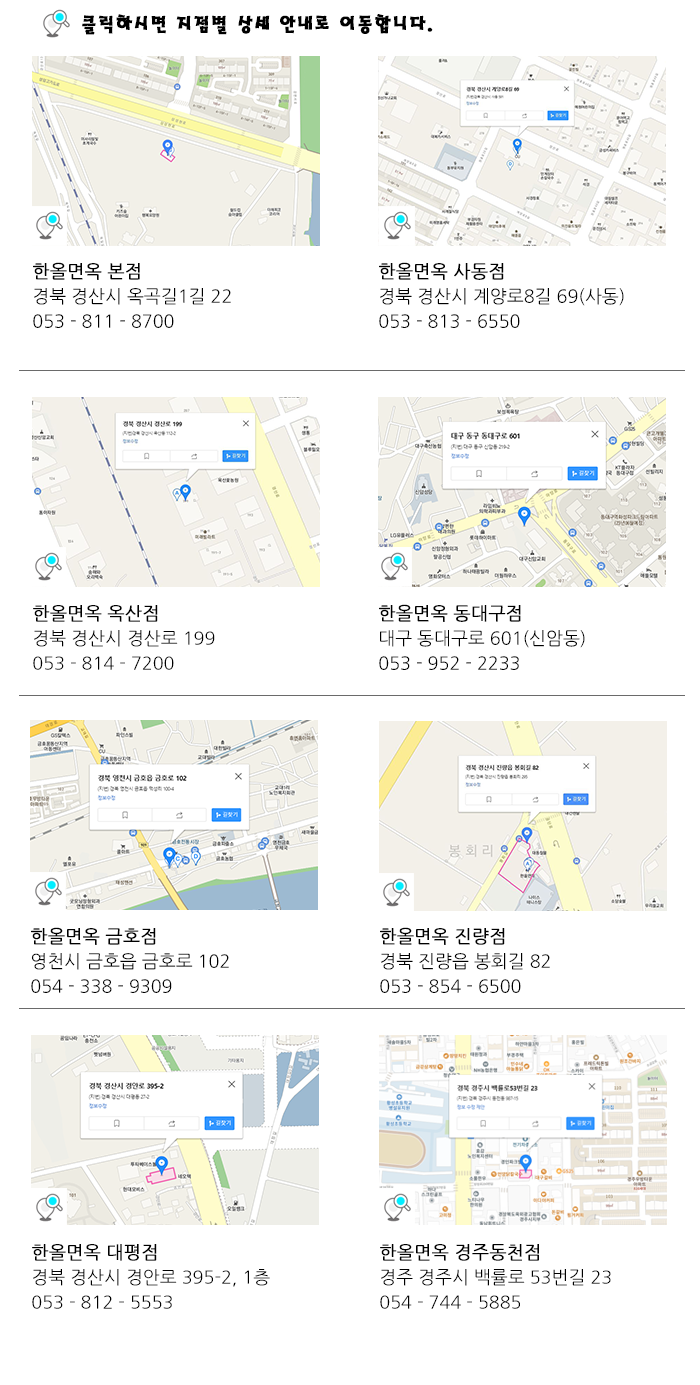Tap the 한올면옥 금호점 map tile

(x=175, y=814)
